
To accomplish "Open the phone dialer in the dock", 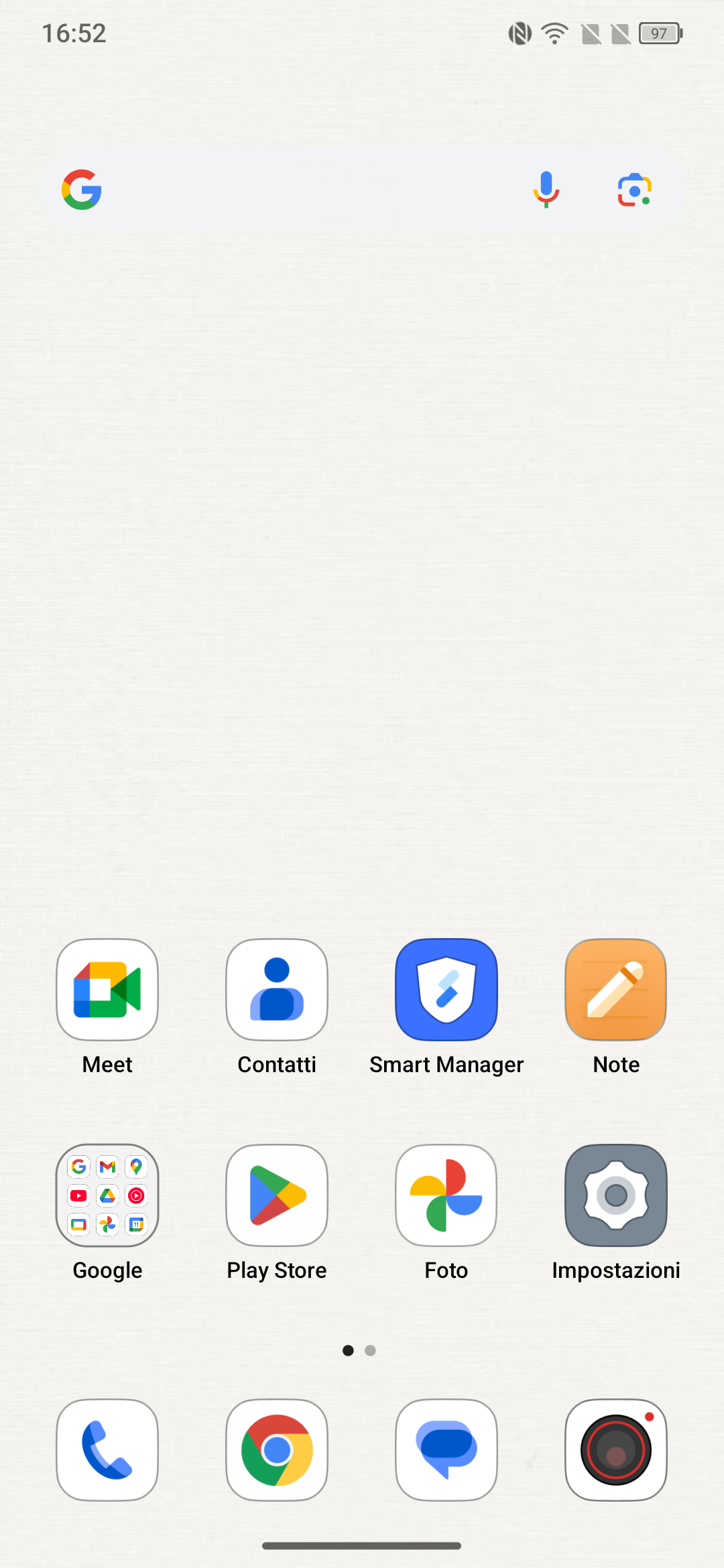I will click(107, 1450).
